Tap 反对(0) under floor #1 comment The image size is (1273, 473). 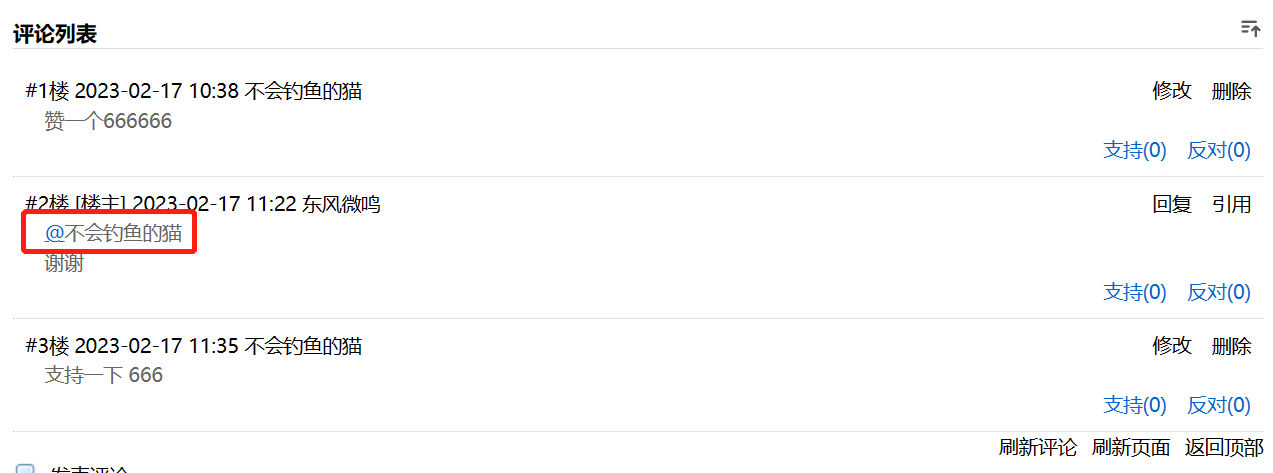pyautogui.click(x=1218, y=150)
